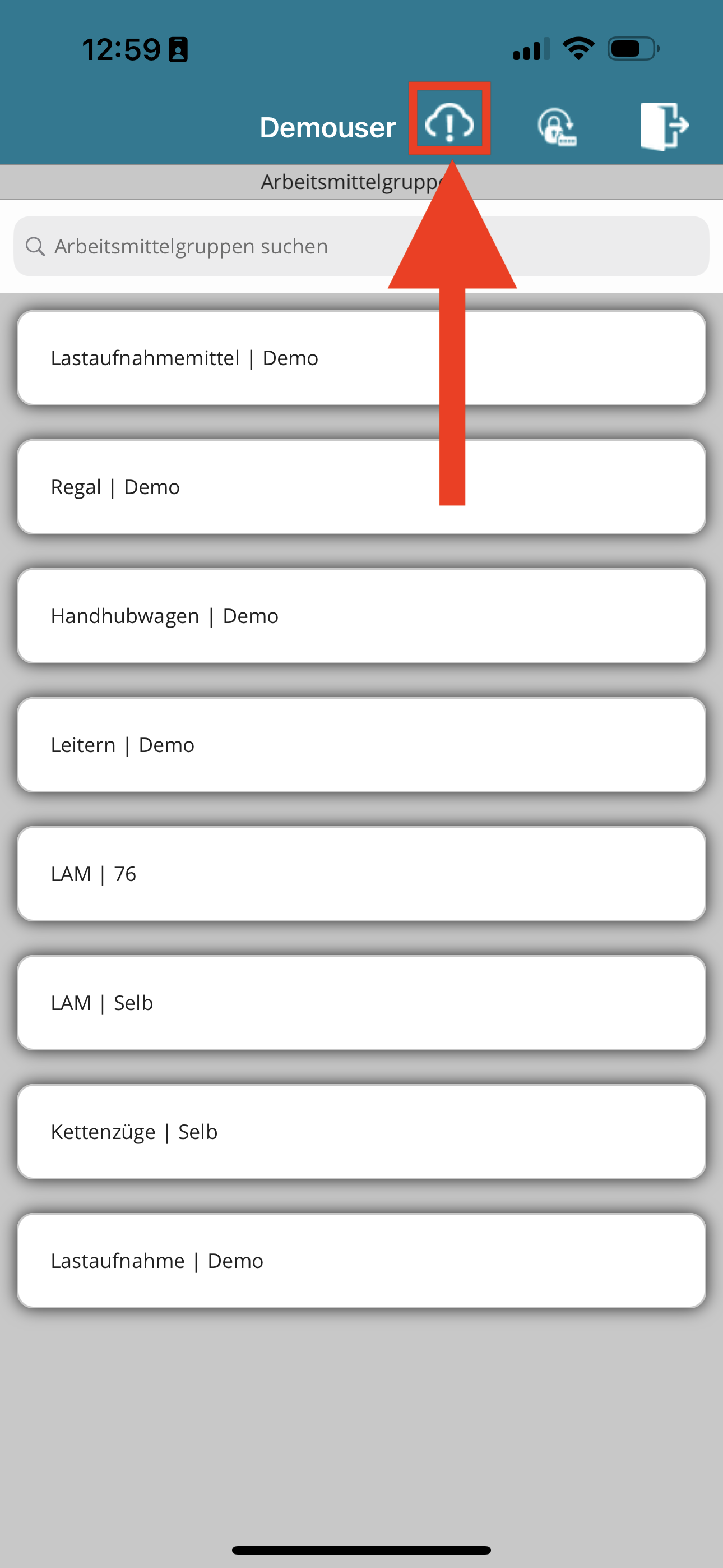
Task: Open the password change lock icon
Action: tap(557, 127)
